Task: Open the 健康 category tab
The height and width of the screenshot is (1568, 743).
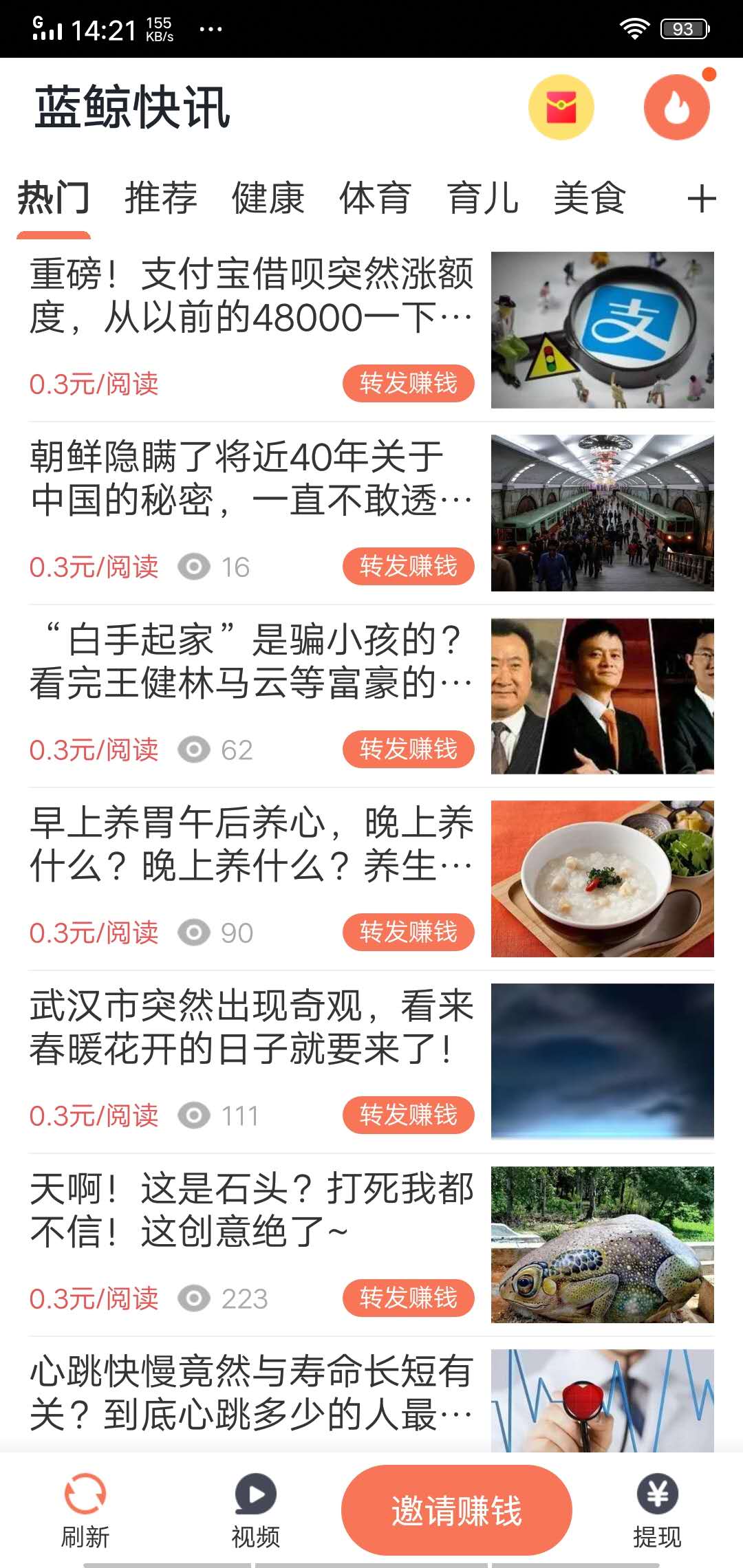Action: tap(268, 198)
